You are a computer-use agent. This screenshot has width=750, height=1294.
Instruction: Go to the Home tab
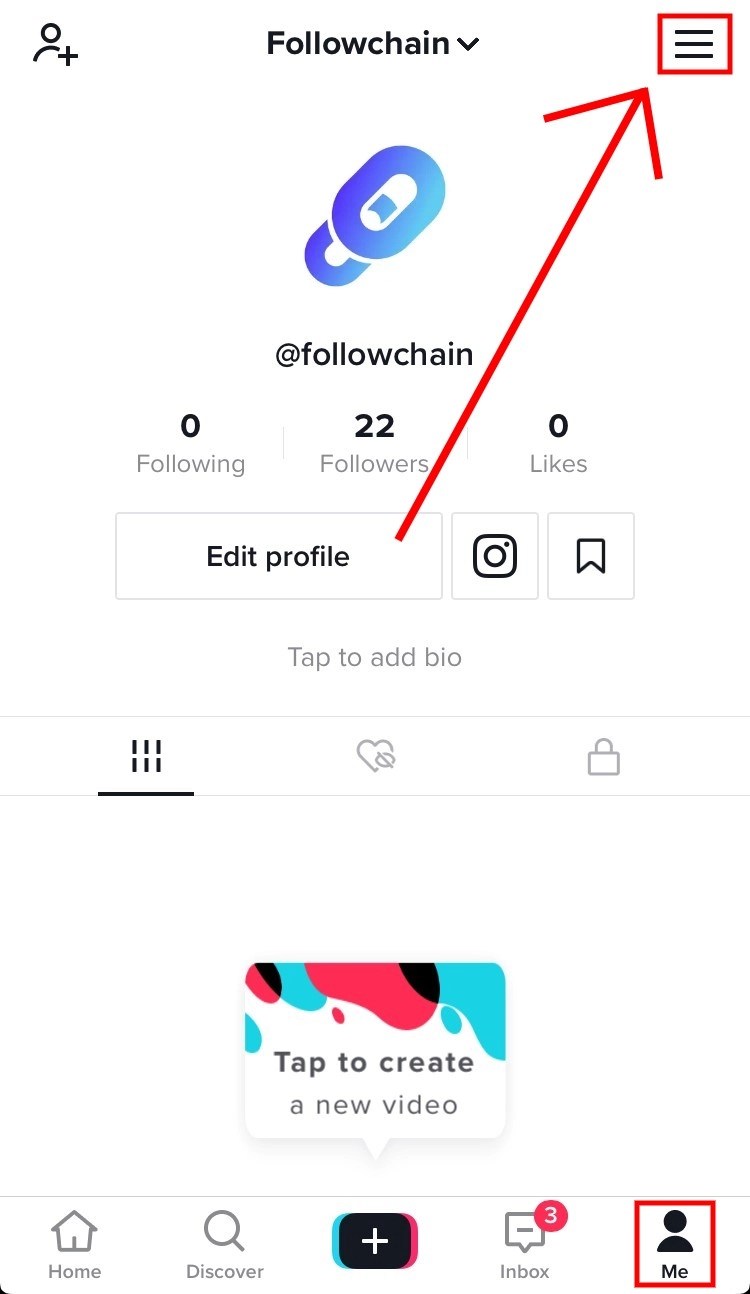click(75, 1245)
